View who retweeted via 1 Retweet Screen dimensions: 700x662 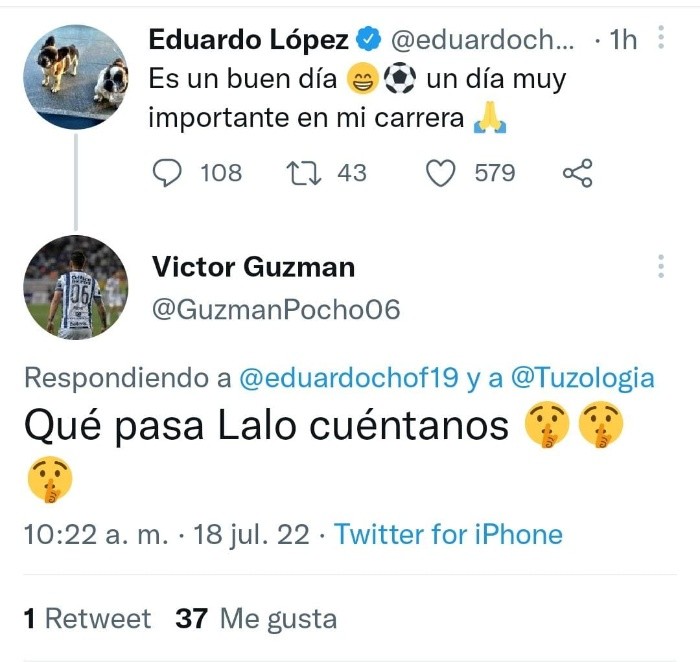(87, 619)
